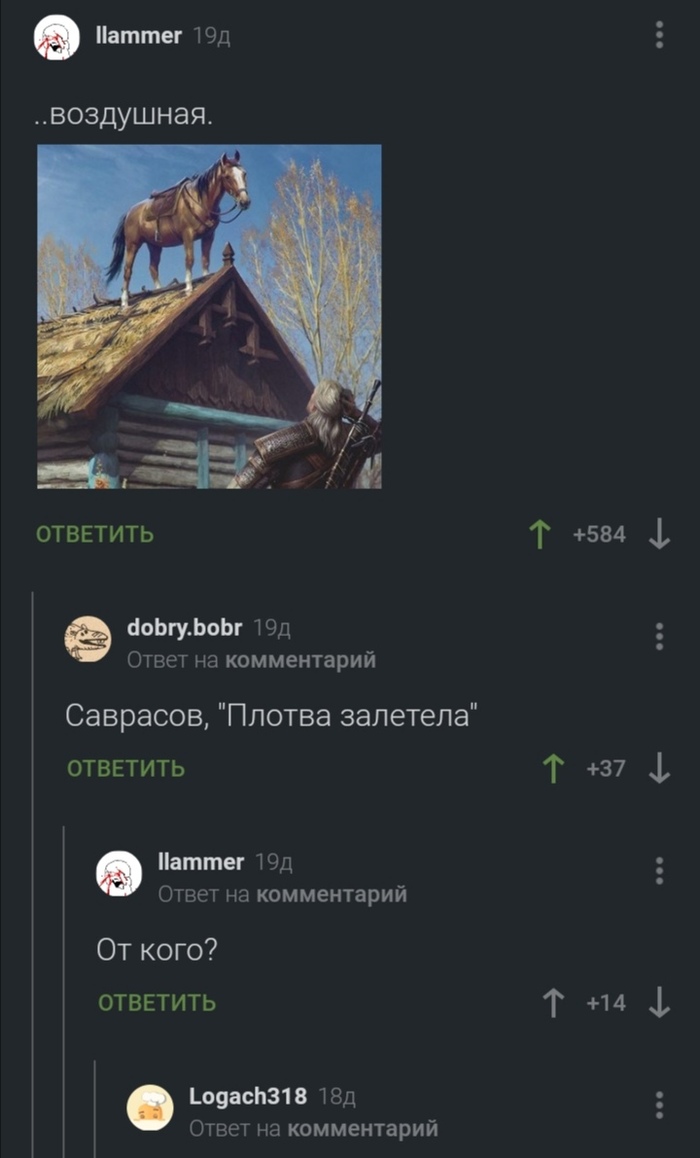
Task: Open overflow menu on Logach318's comment
Action: 659,1104
